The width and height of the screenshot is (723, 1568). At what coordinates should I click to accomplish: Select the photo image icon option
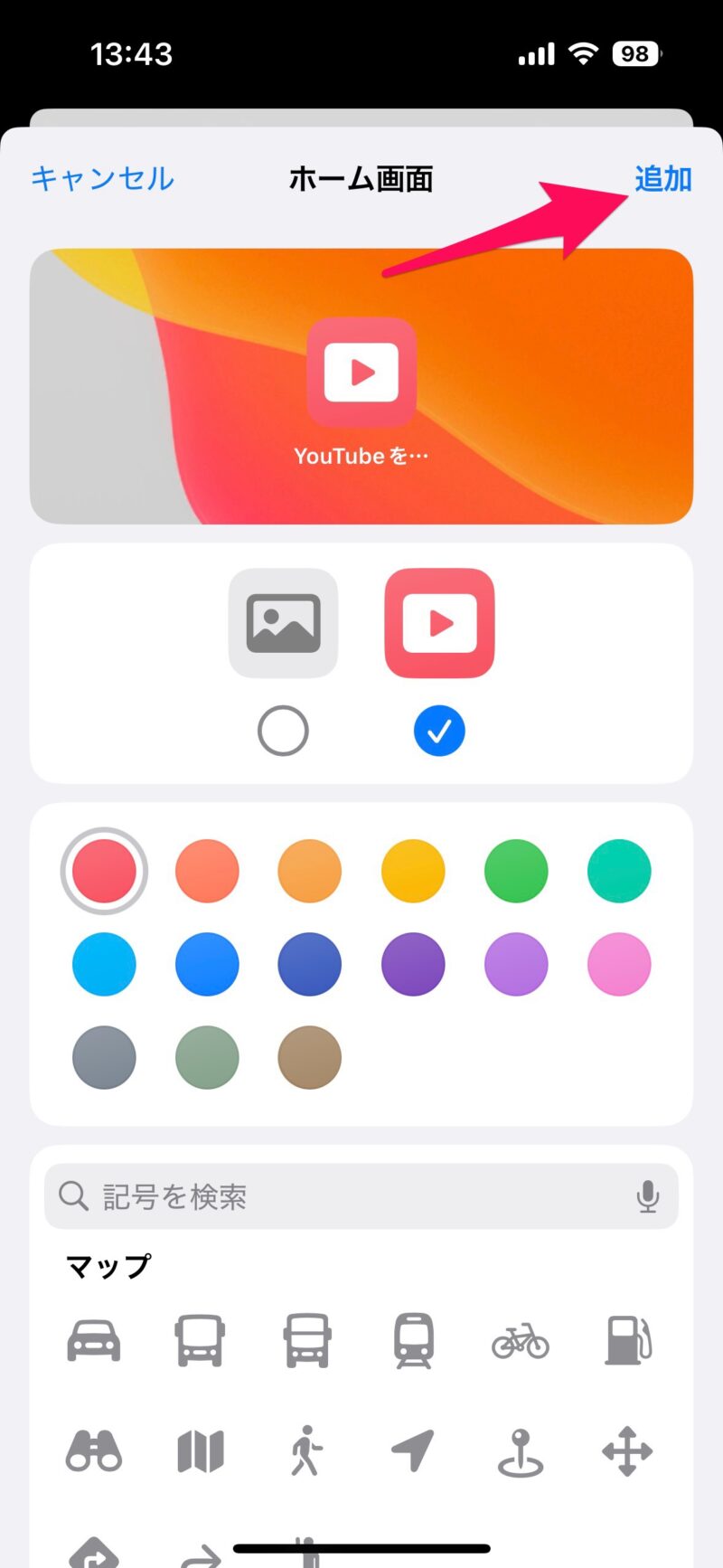click(283, 624)
